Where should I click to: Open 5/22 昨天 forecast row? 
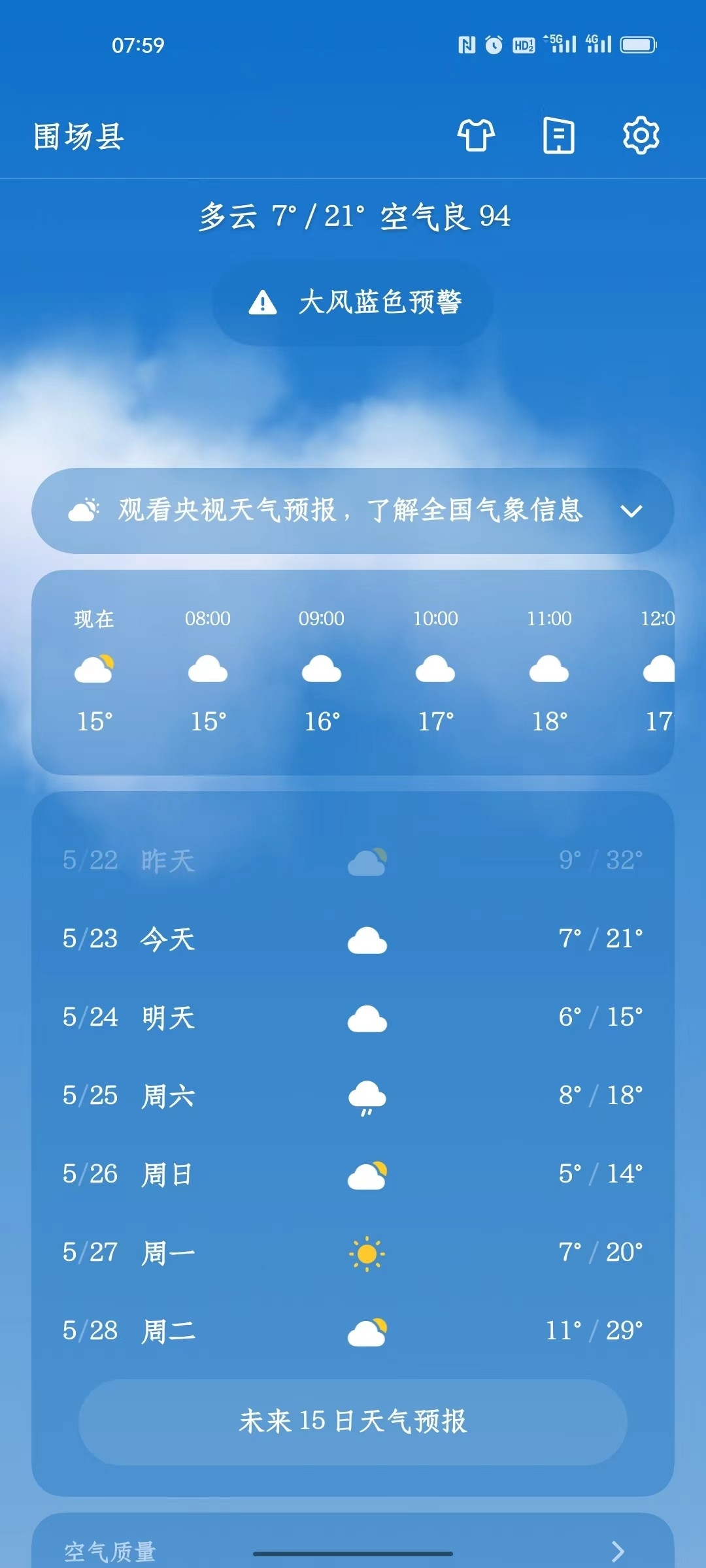pyautogui.click(x=353, y=860)
